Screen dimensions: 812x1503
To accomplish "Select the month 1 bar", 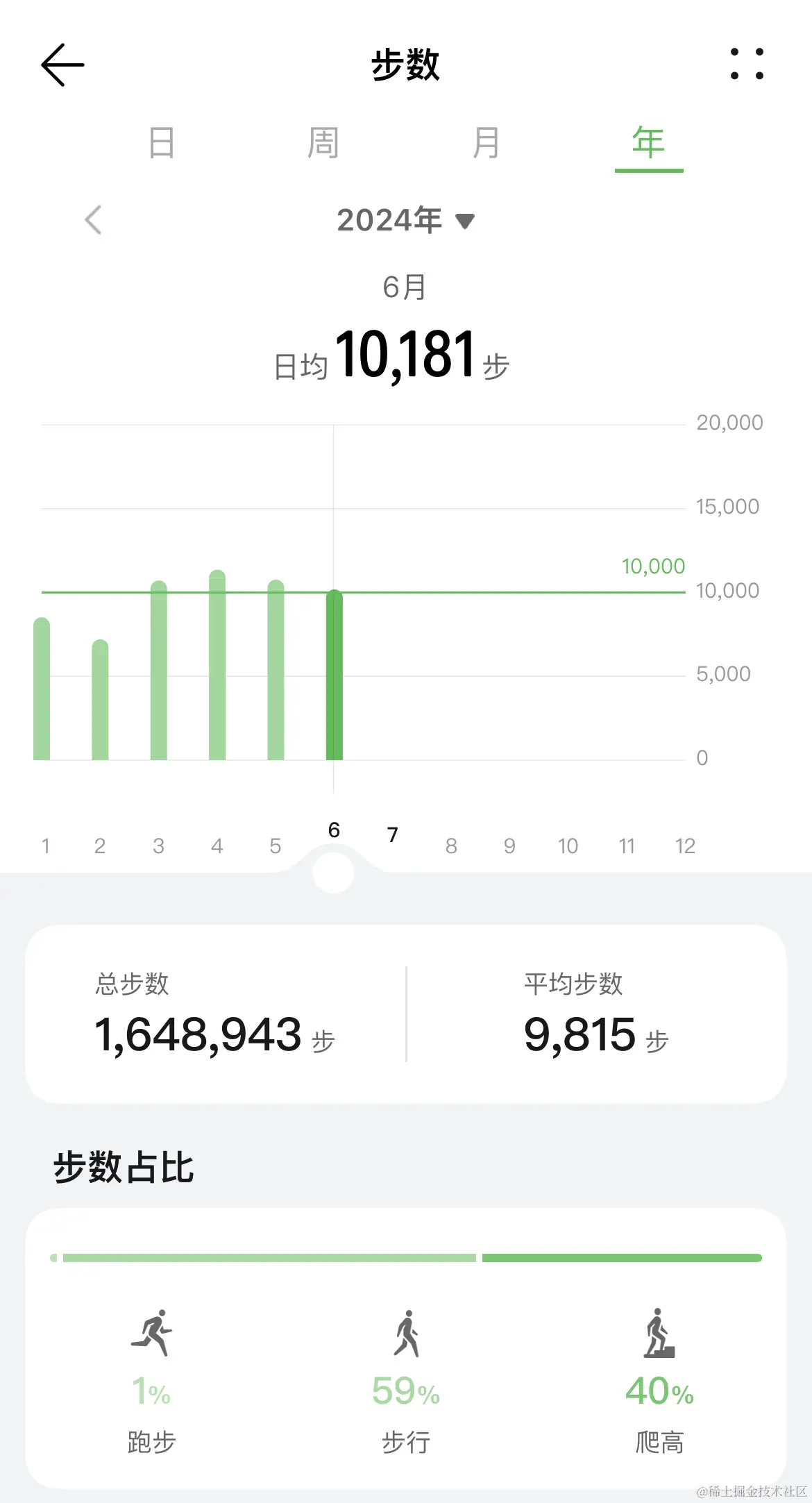I will pos(42,689).
